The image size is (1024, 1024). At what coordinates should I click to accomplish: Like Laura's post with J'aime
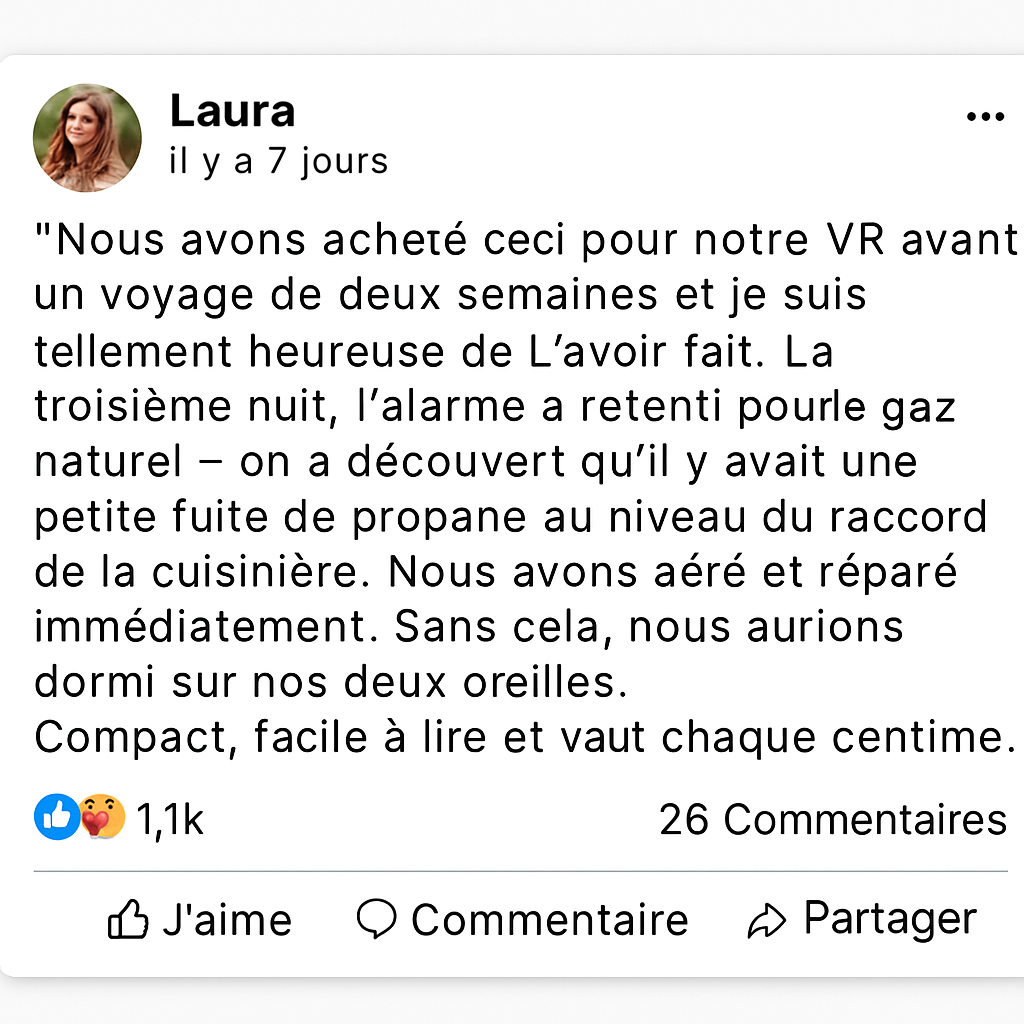pos(200,920)
